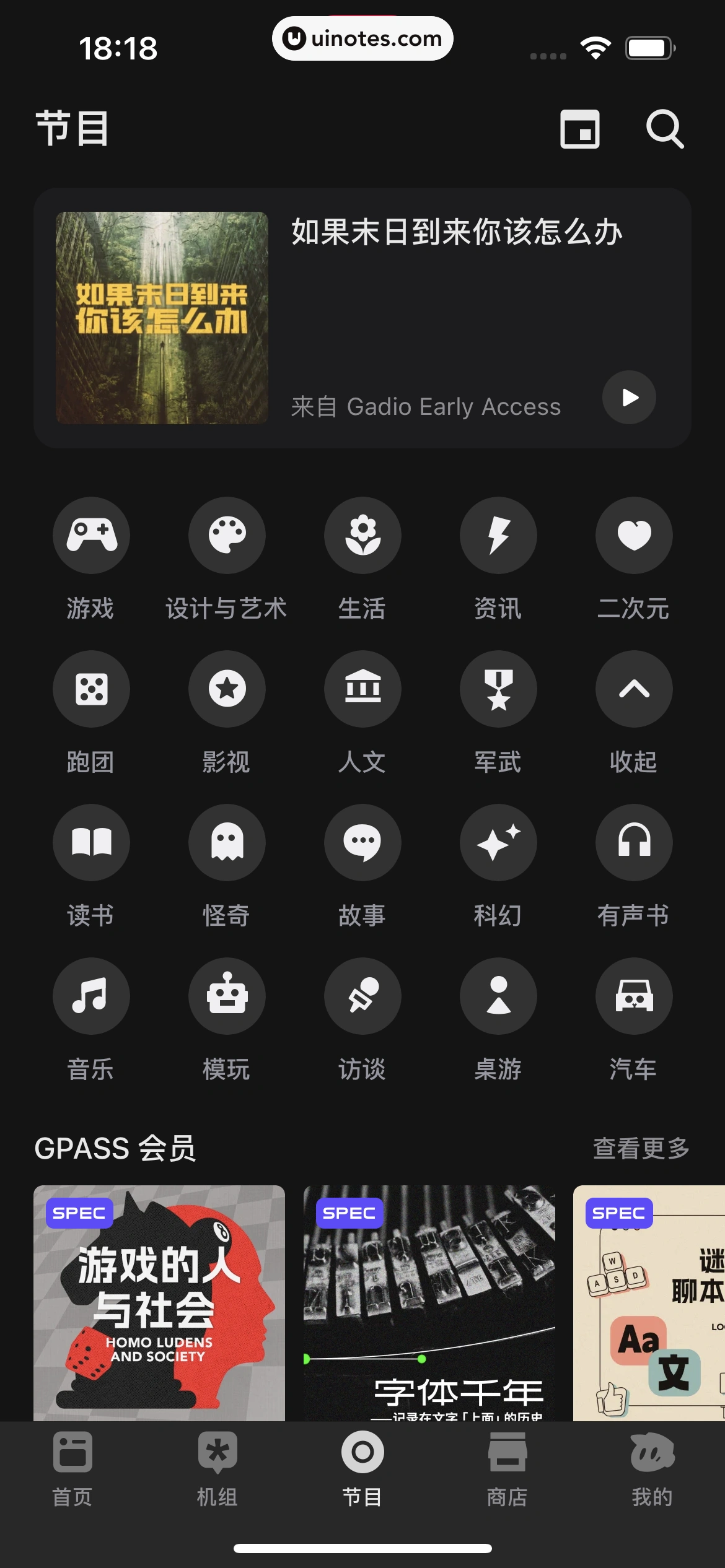Image resolution: width=725 pixels, height=1568 pixels.
Task: Open the 设计与艺术 category
Action: [x=227, y=536]
